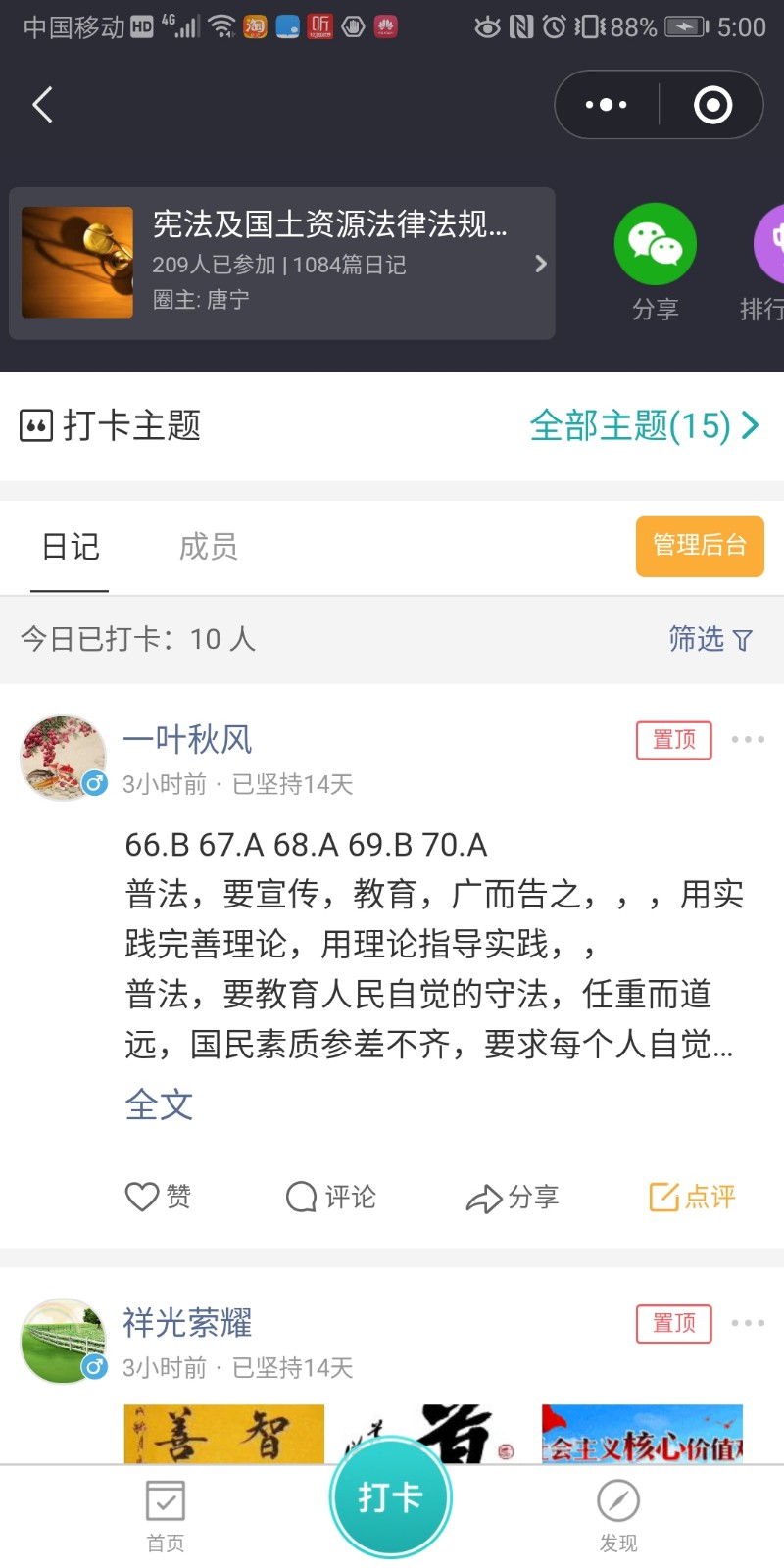This screenshot has width=784, height=1568.
Task: Open the mini program three-dot menu
Action: 607,105
